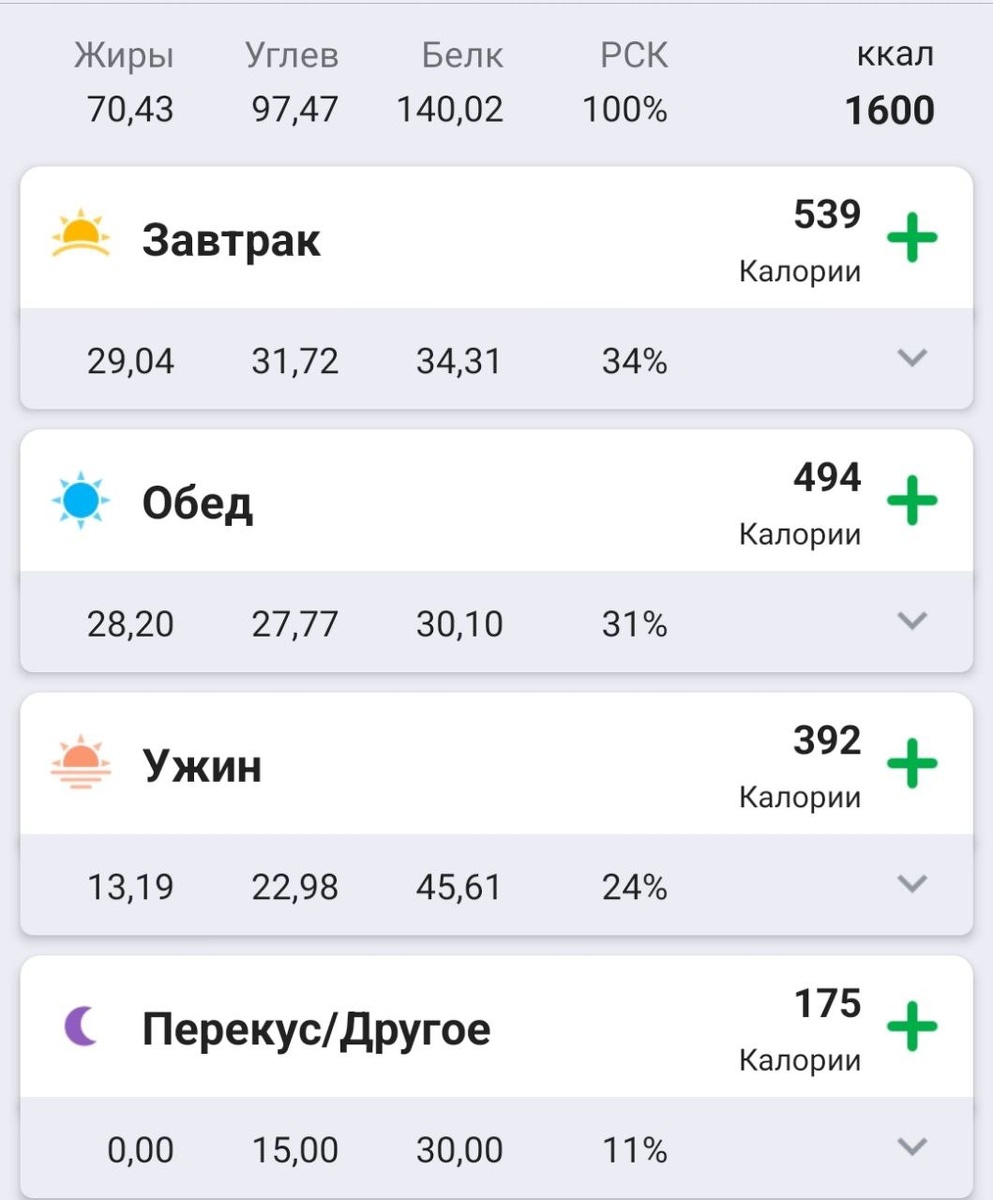Select the Белк column header
The image size is (993, 1200).
click(463, 55)
